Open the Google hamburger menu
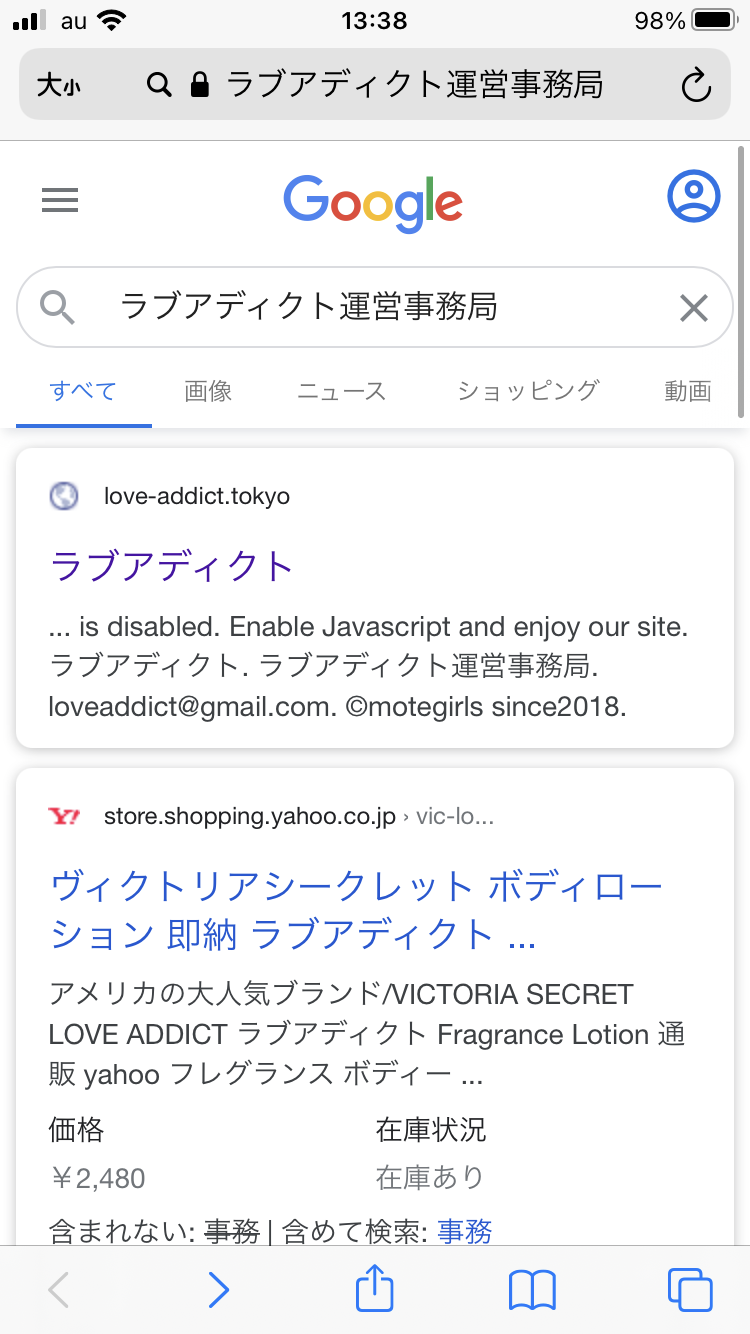The width and height of the screenshot is (750, 1334). point(60,201)
